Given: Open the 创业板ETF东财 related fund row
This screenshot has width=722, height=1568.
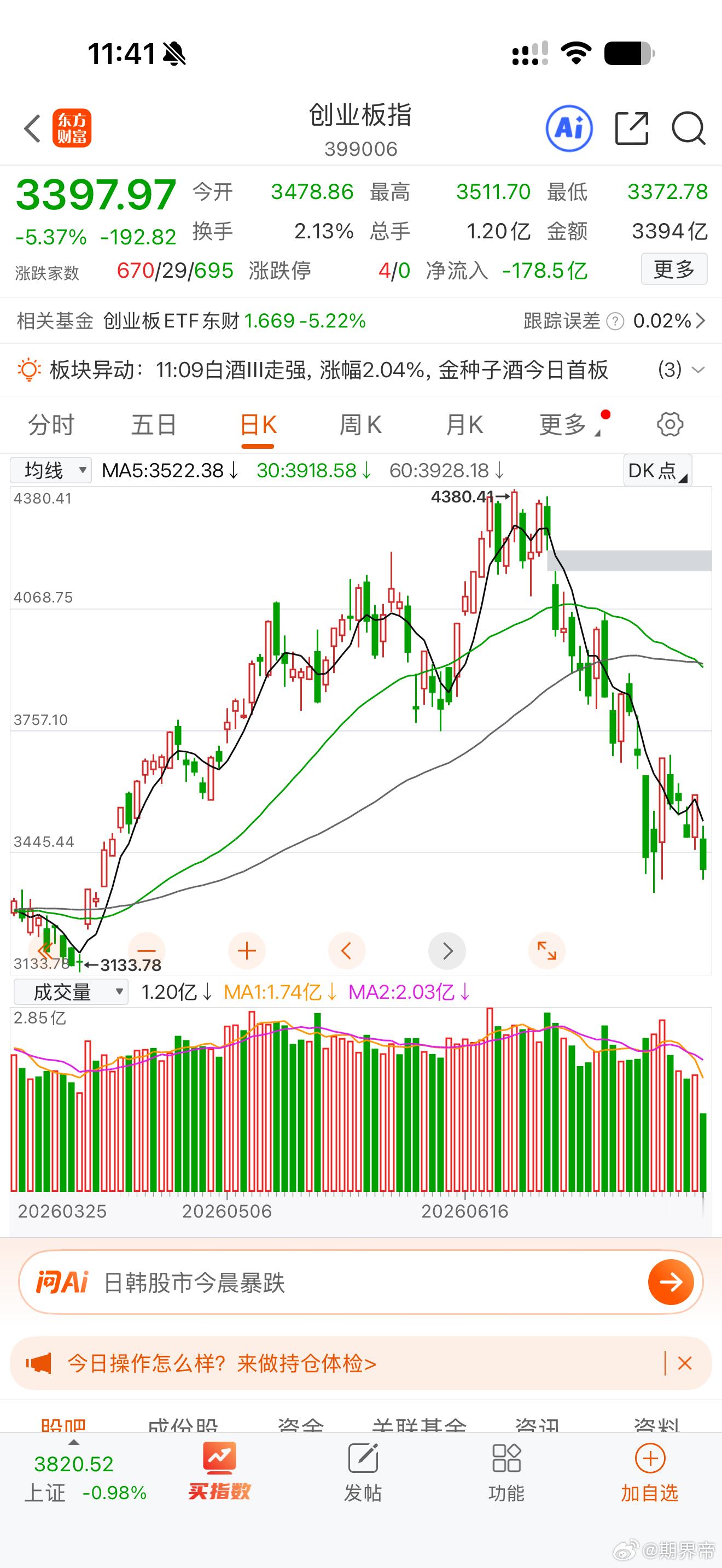Looking at the screenshot, I should tap(361, 320).
